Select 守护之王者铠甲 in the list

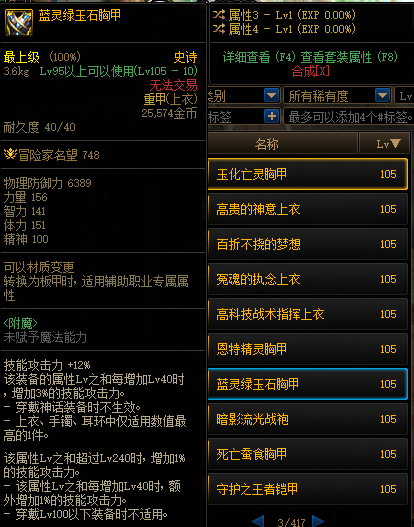(x=308, y=489)
